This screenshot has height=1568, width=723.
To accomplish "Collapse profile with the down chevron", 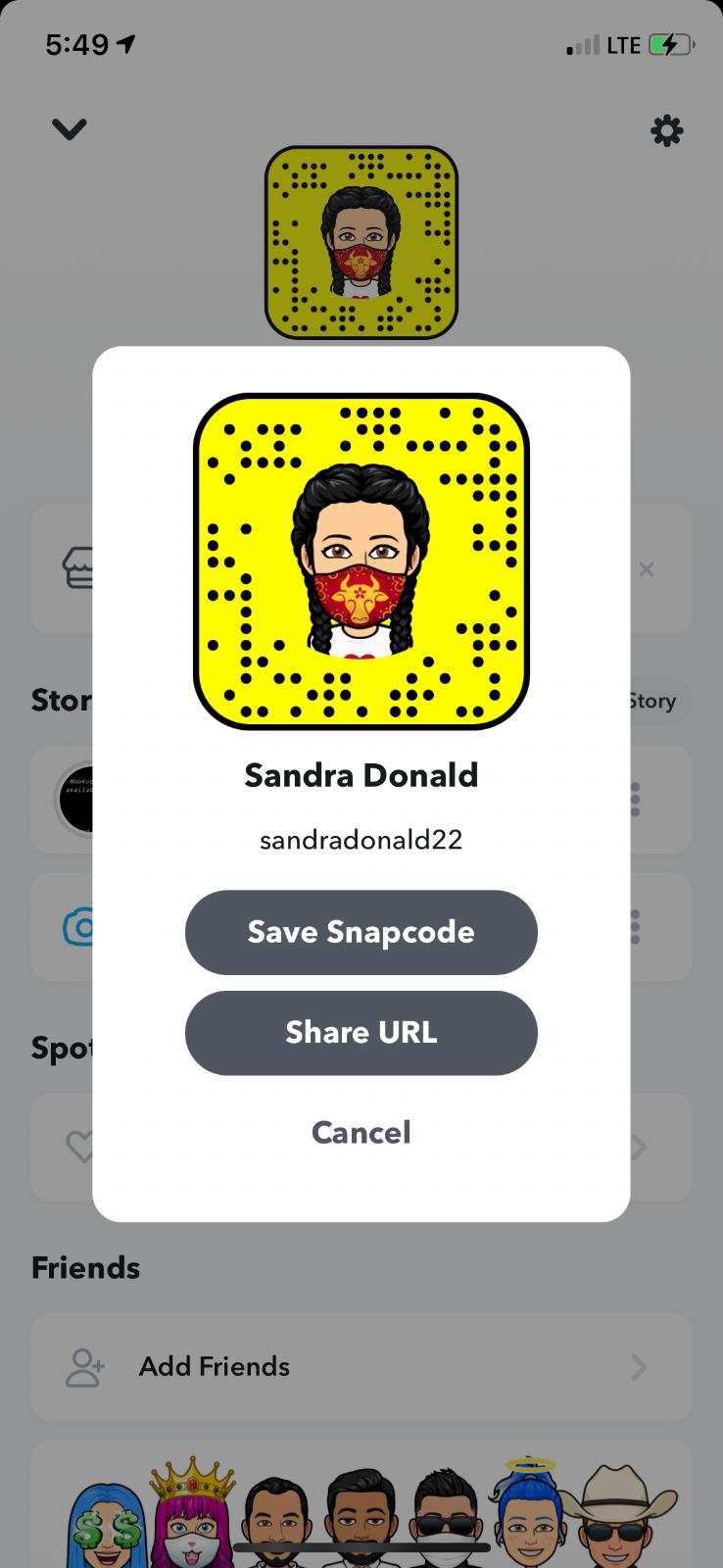I will 69,128.
